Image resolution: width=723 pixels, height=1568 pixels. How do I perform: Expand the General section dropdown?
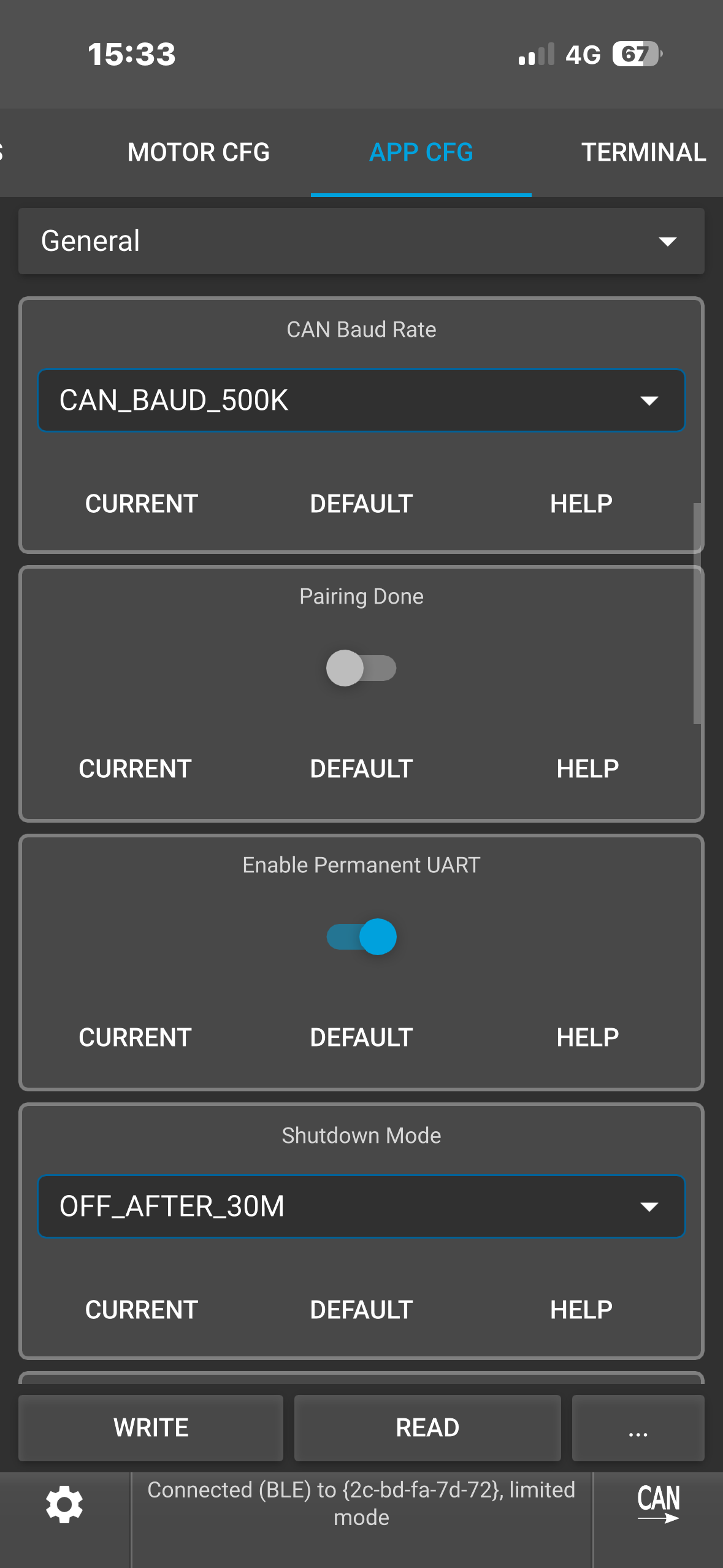pyautogui.click(x=361, y=241)
